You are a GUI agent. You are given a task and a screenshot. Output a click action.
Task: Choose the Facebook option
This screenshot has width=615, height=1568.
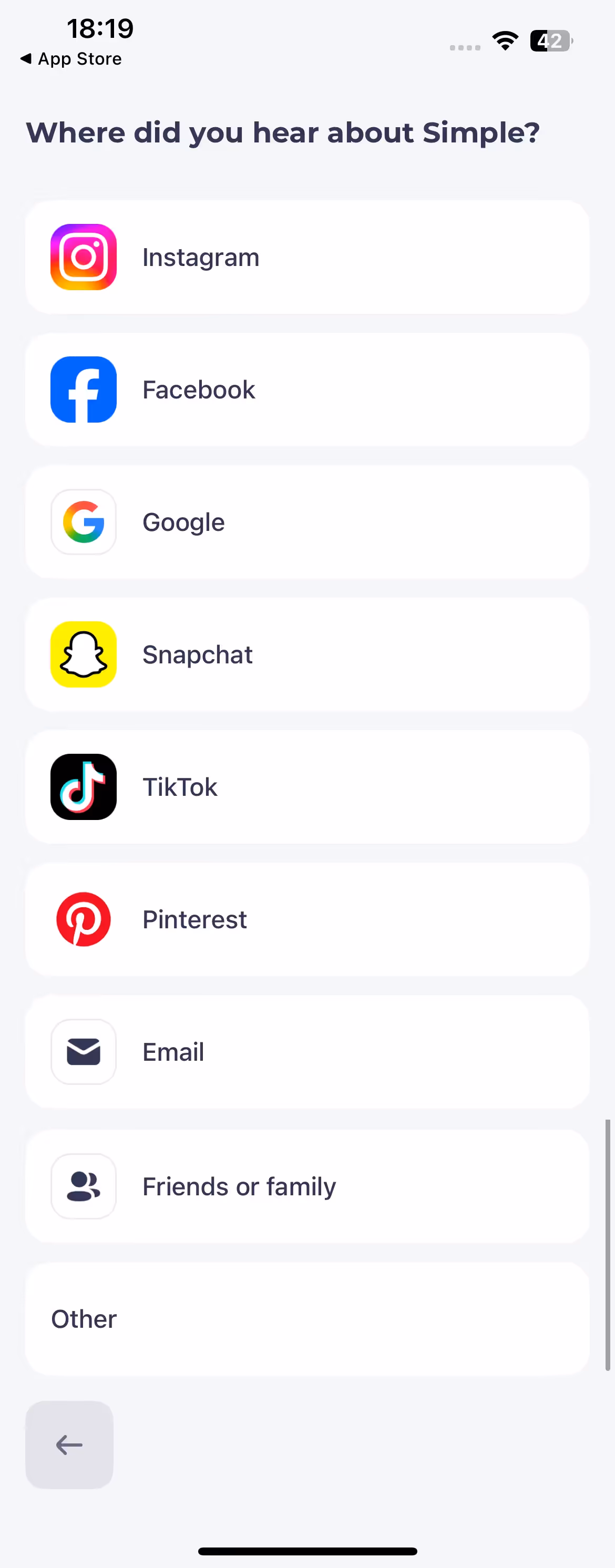[x=307, y=390]
